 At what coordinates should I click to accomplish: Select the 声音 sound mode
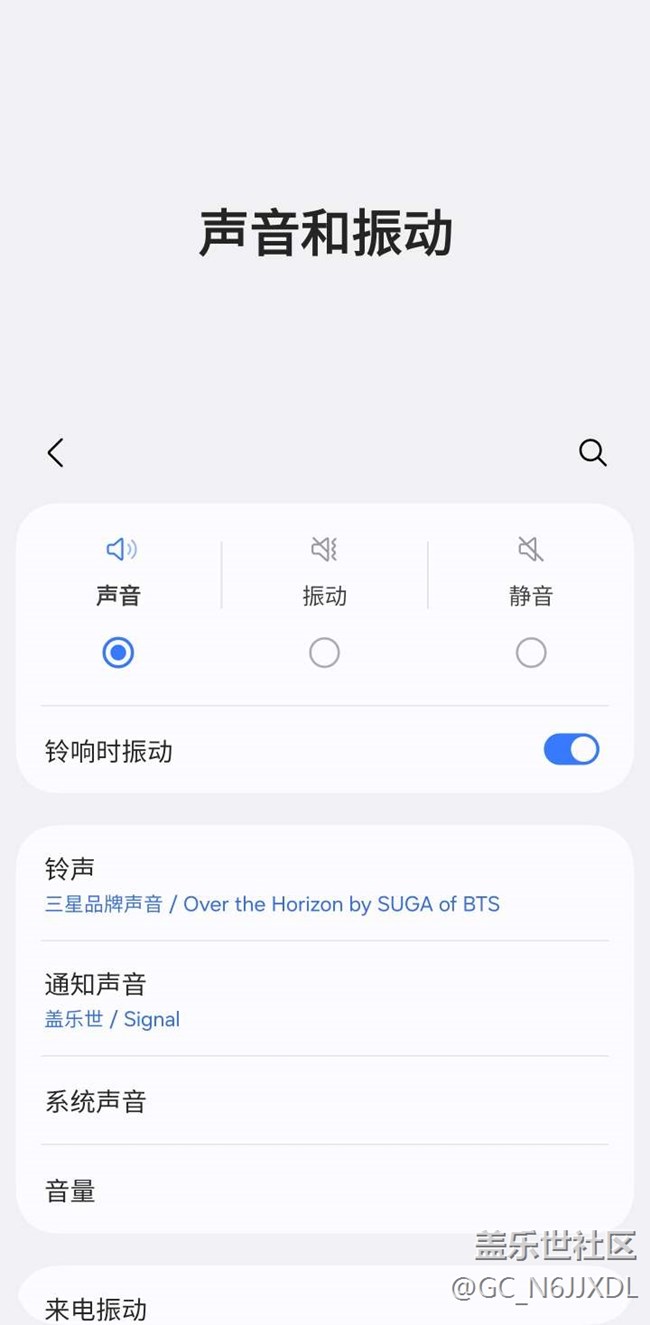[x=118, y=653]
